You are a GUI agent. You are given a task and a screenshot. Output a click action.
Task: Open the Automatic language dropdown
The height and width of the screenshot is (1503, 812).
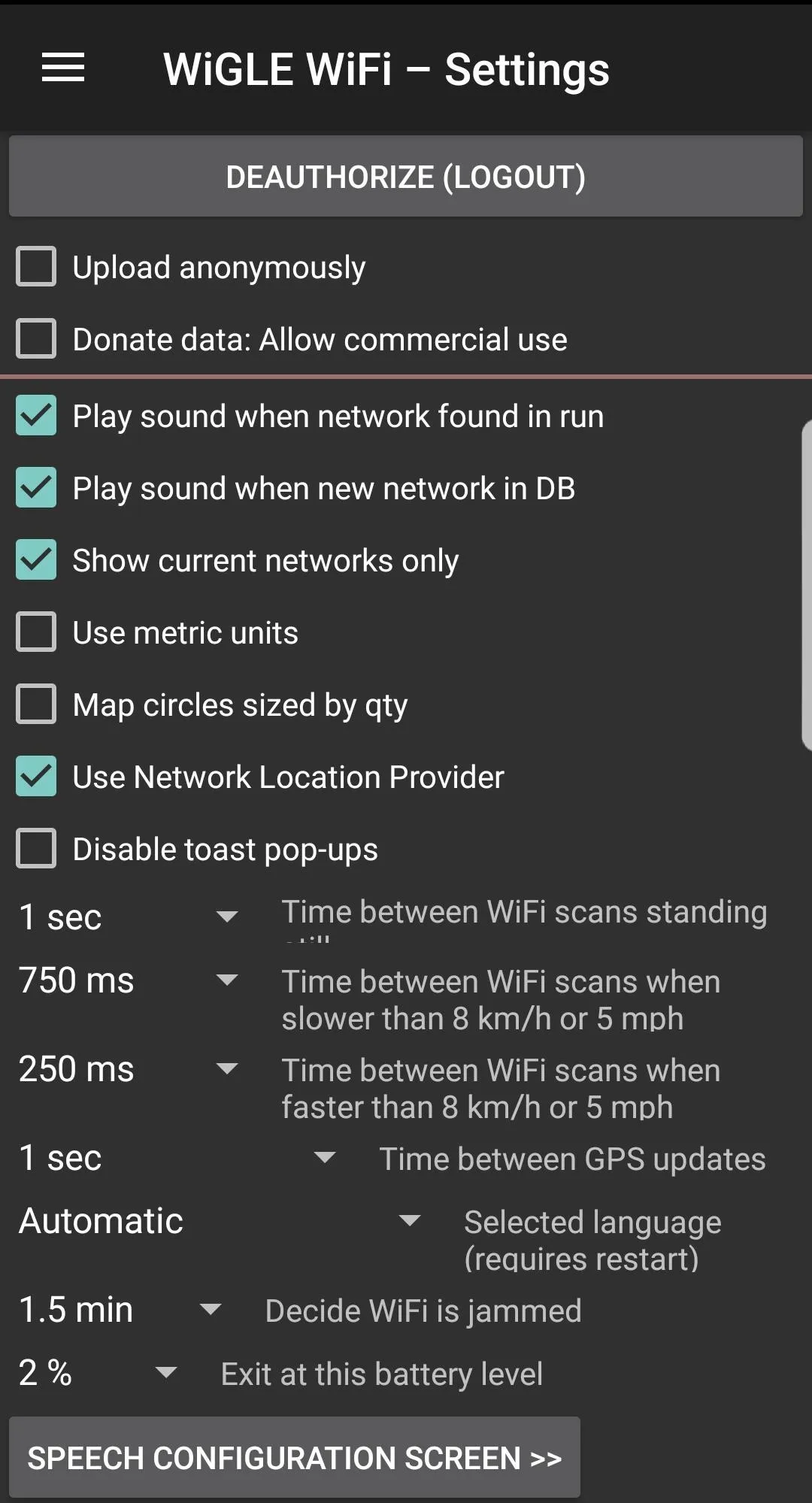coord(220,1220)
